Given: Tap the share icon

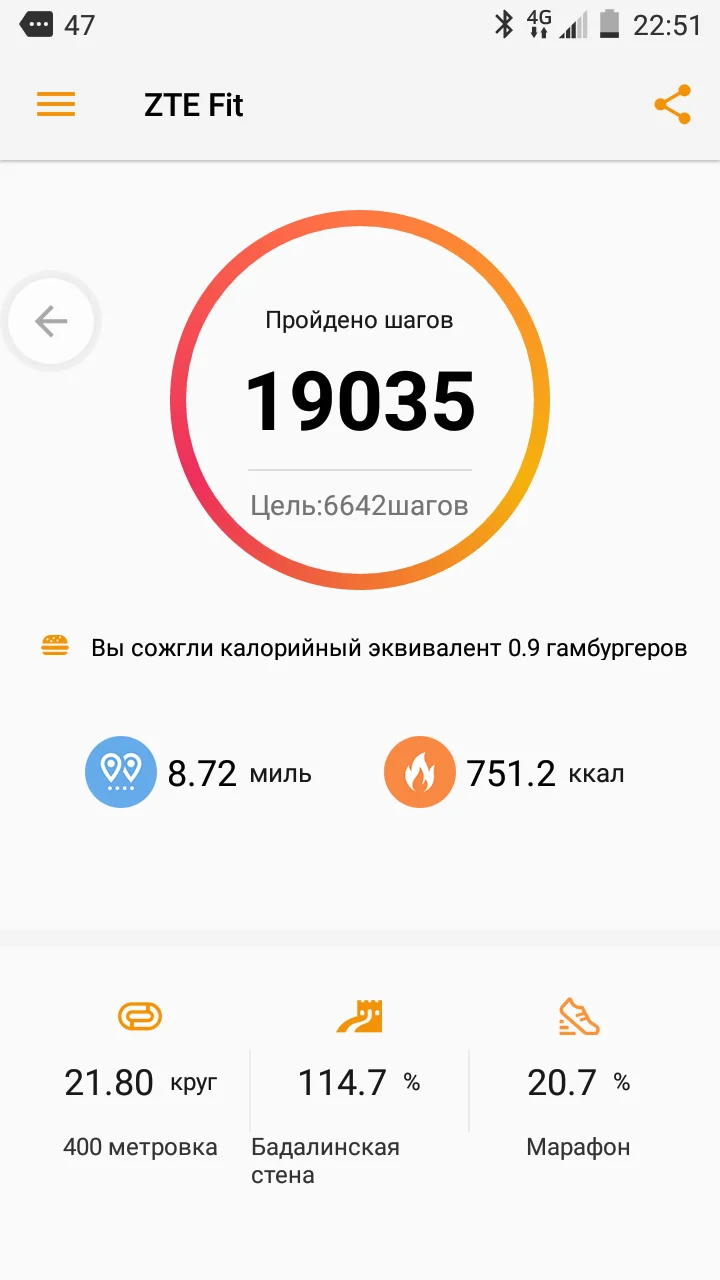Looking at the screenshot, I should (x=672, y=103).
